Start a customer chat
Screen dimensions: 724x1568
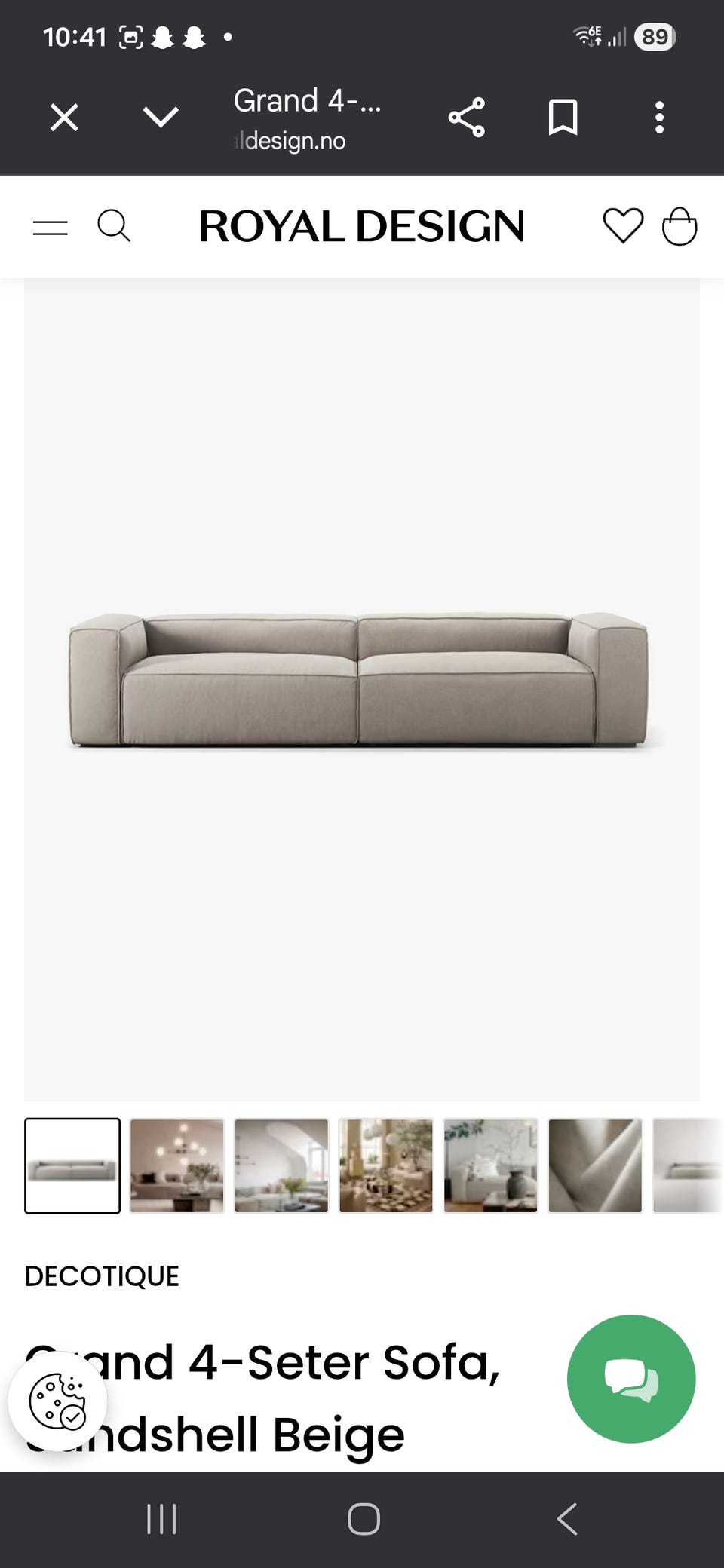631,1379
